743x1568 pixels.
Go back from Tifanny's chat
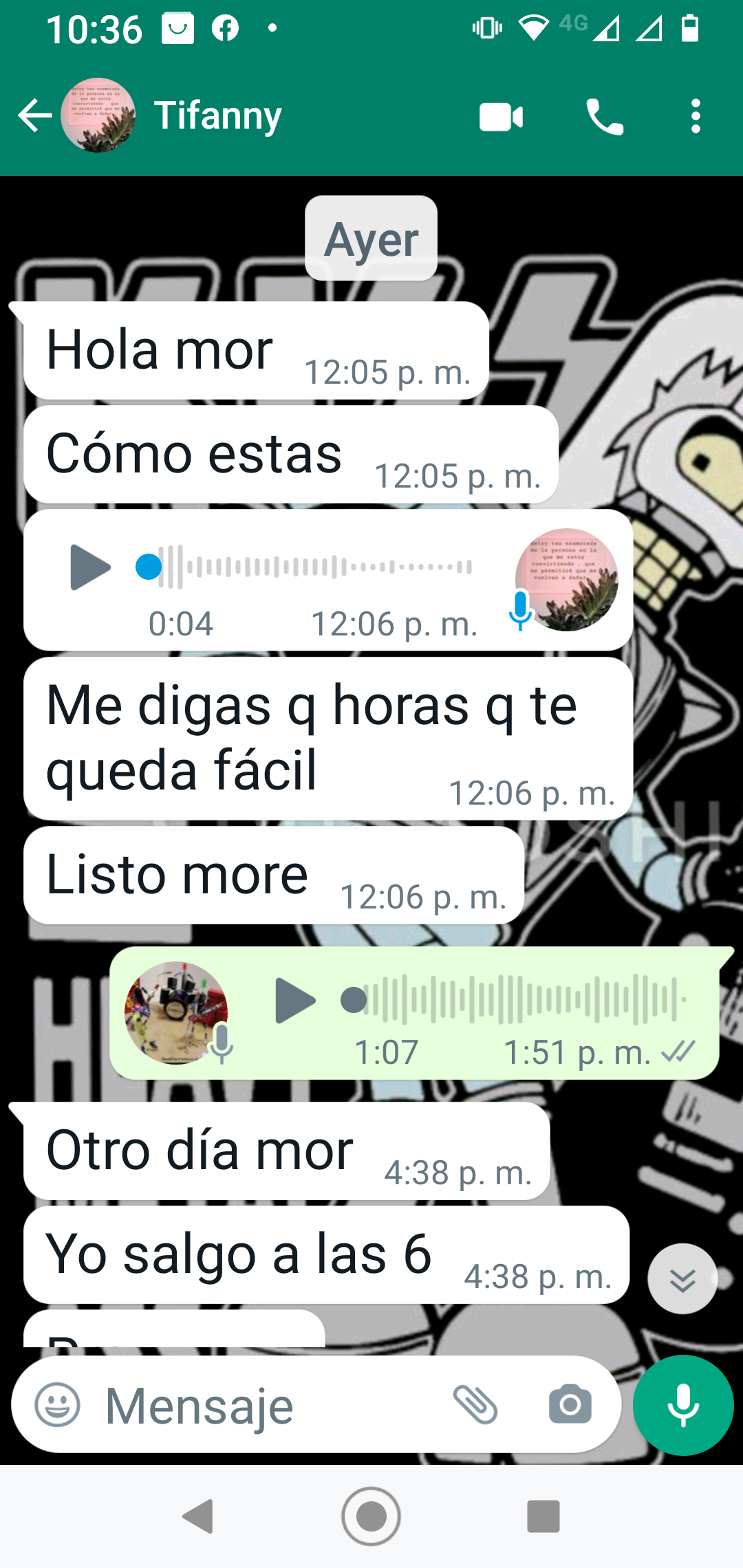point(34,116)
